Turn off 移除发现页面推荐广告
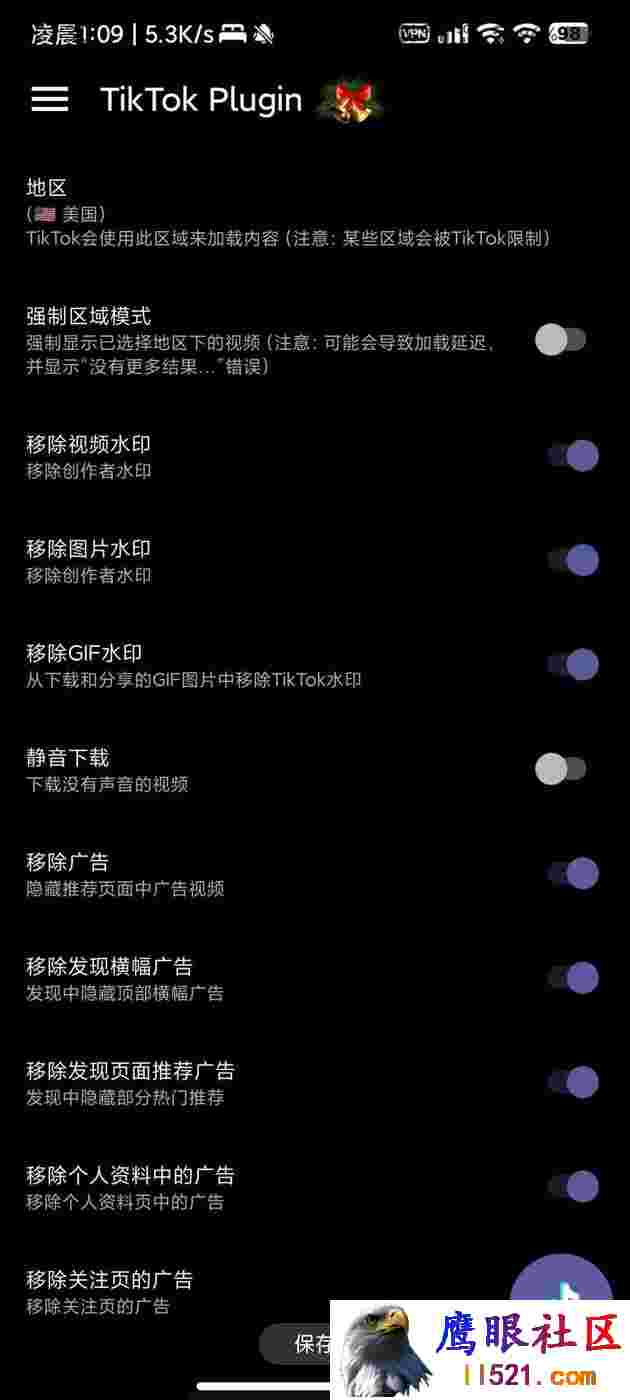Image resolution: width=630 pixels, height=1400 pixels. (573, 1082)
